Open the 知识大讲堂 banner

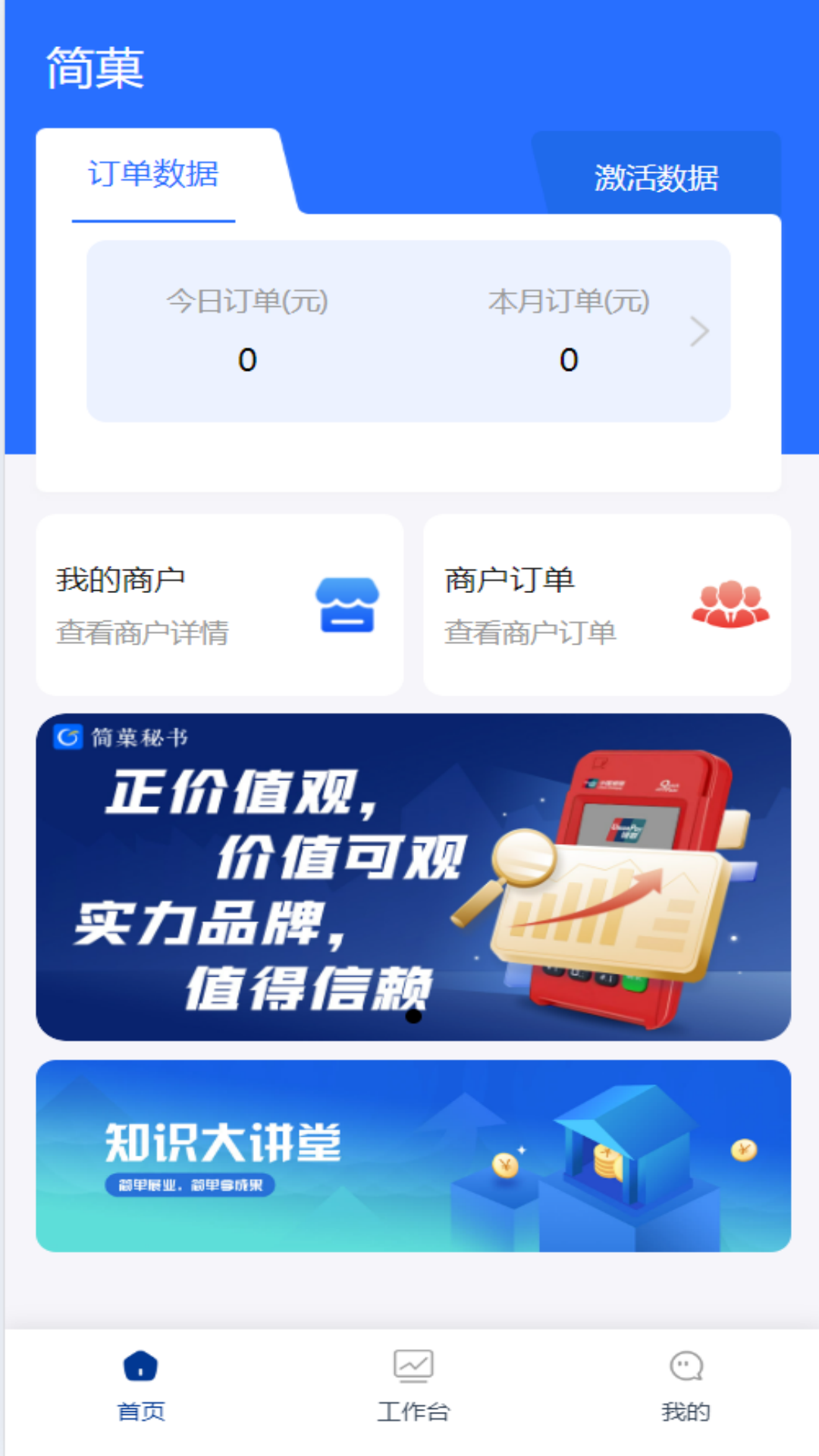coord(413,1156)
